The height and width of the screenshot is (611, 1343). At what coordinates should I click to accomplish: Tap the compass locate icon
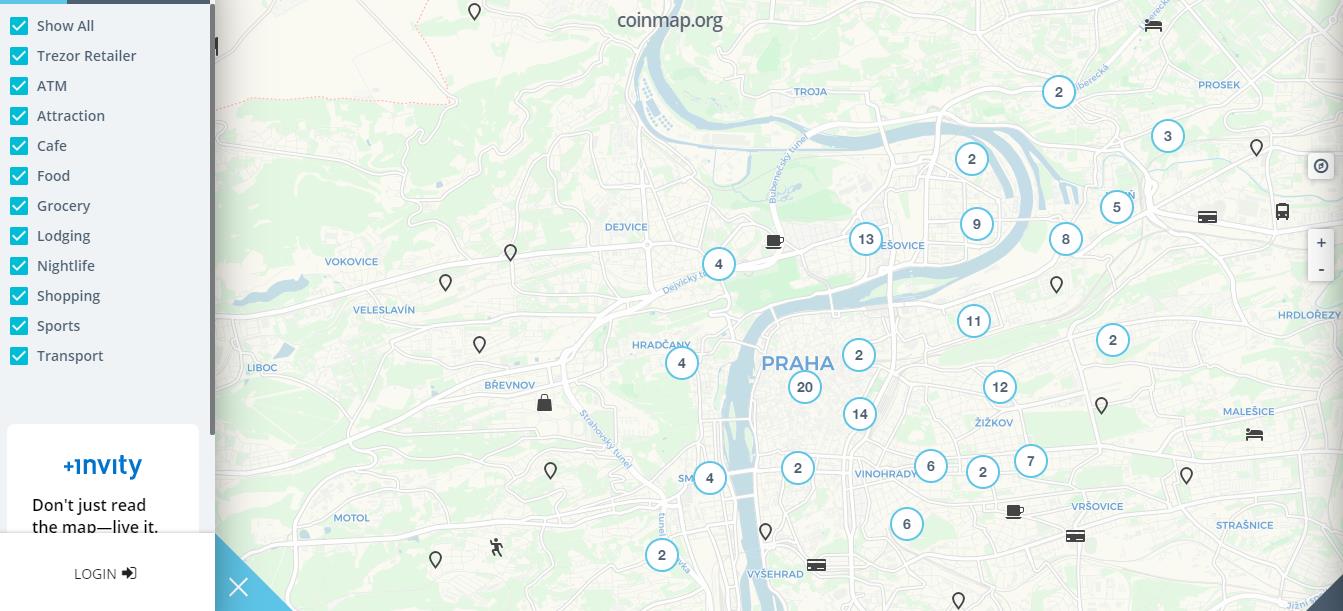(1321, 166)
